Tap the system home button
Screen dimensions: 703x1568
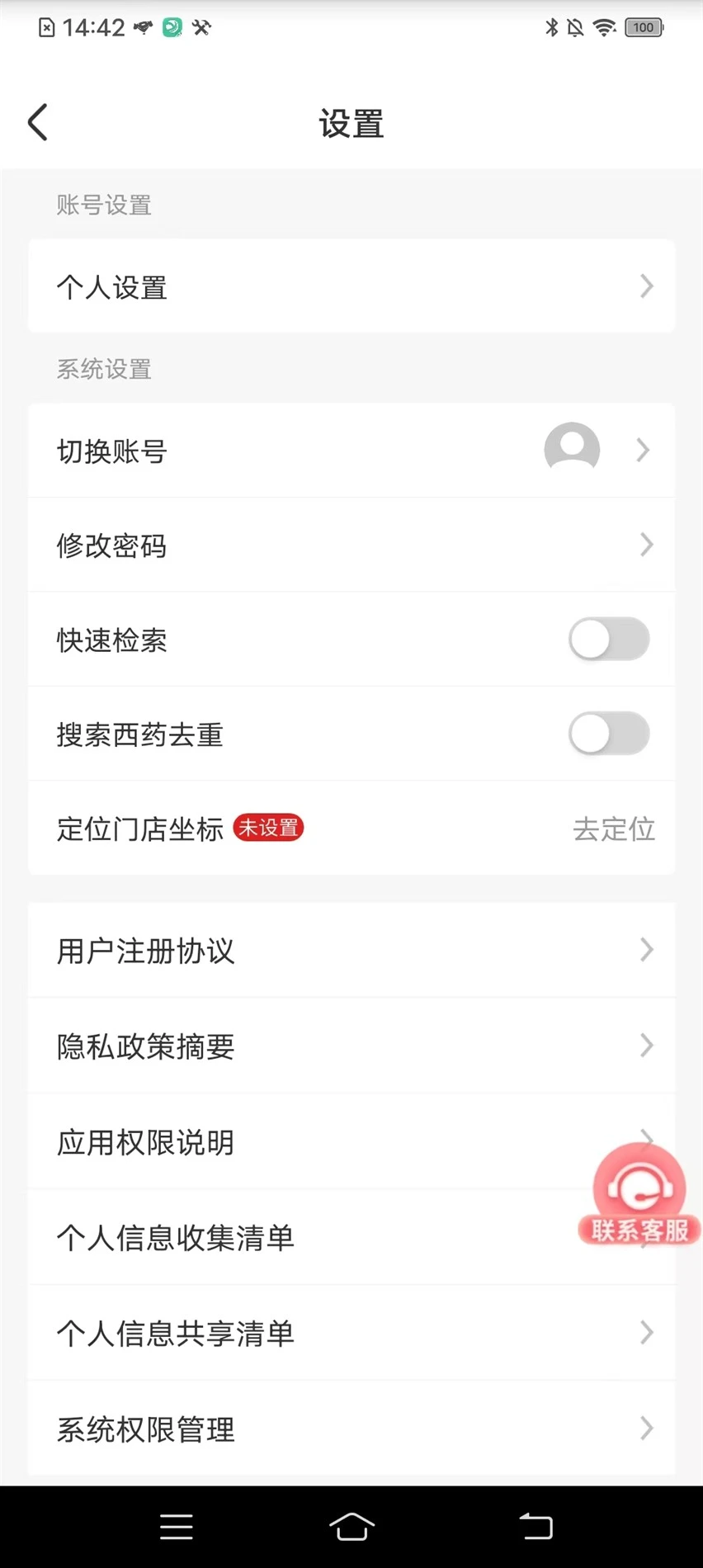[351, 1527]
